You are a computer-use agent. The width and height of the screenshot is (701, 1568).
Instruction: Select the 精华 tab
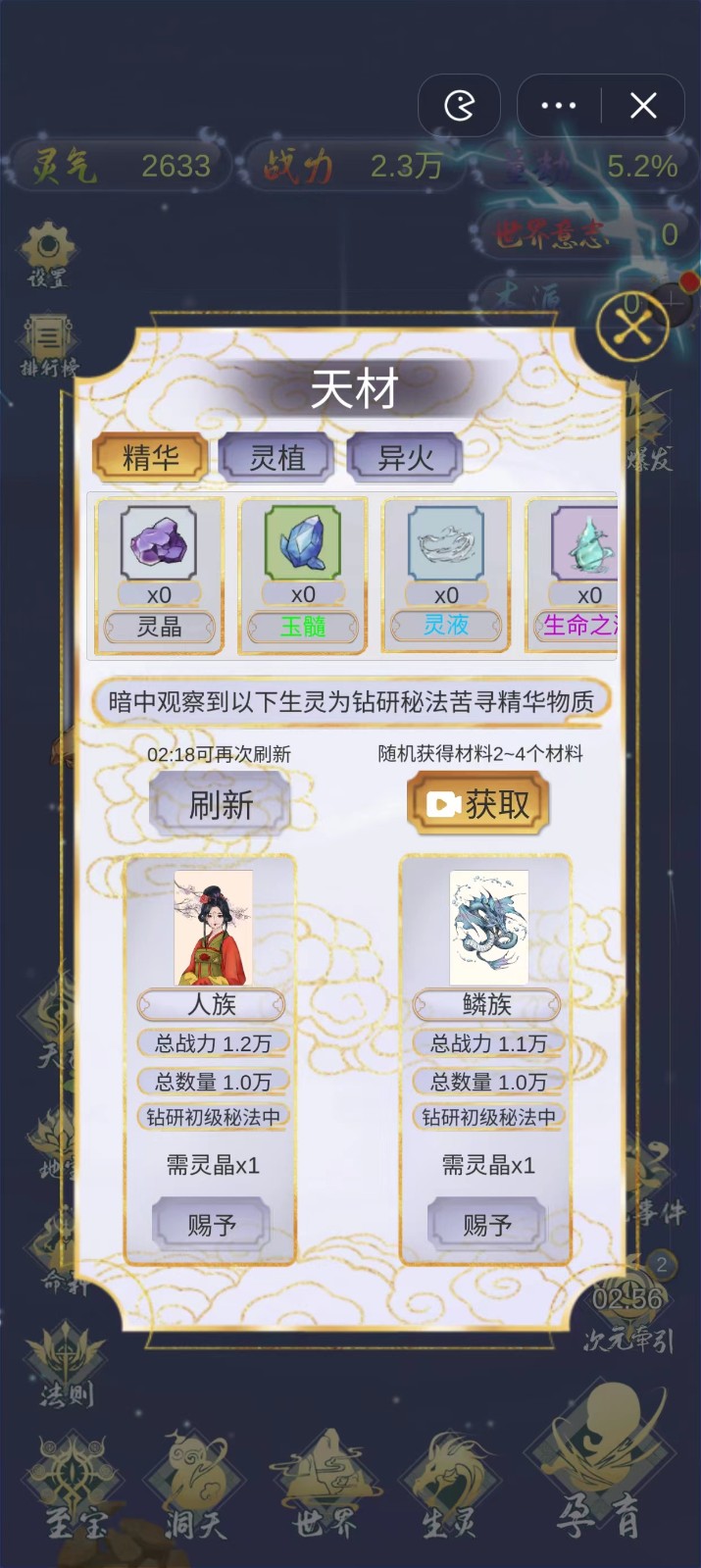[x=150, y=458]
